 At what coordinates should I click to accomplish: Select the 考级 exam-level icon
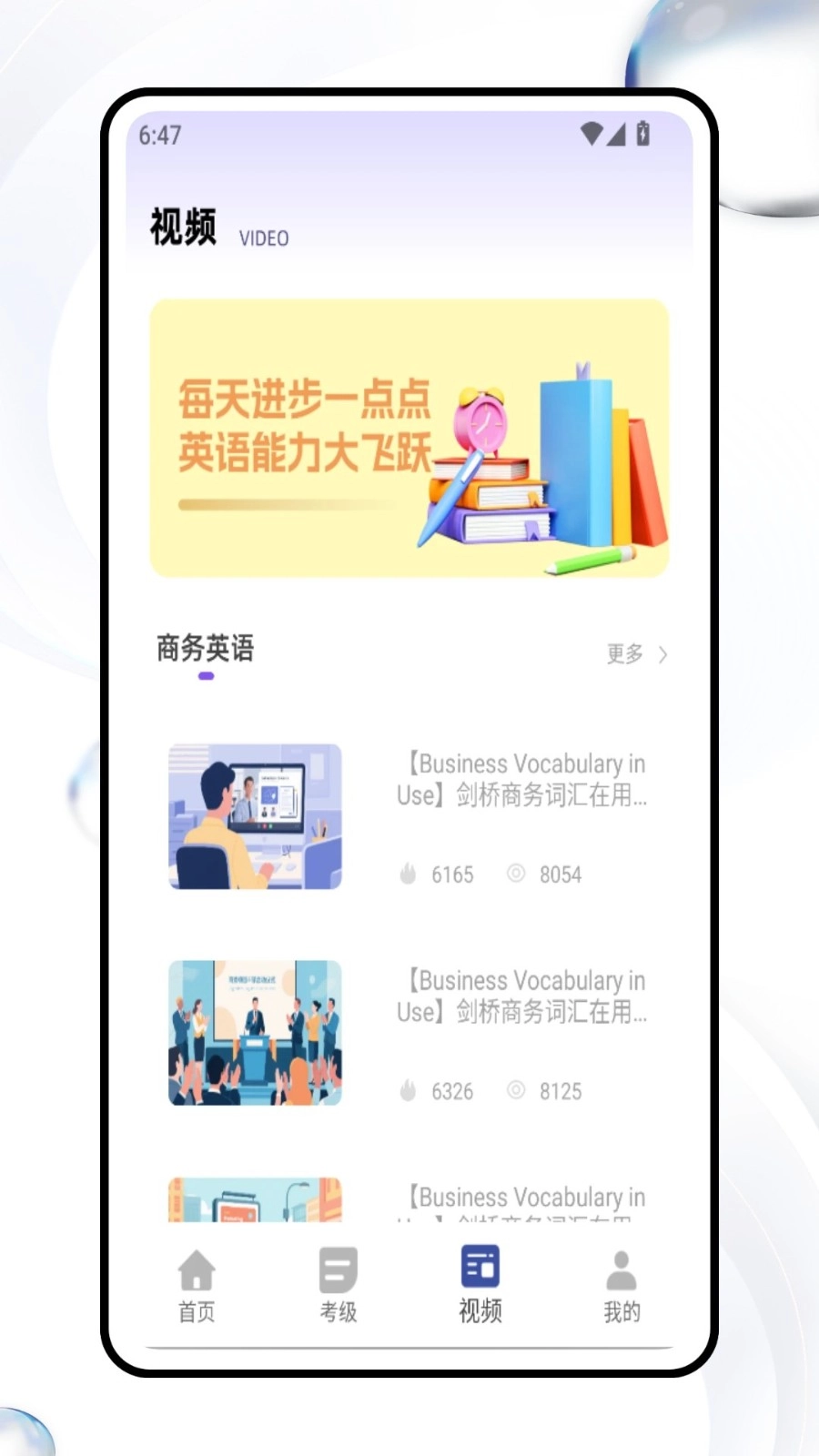point(337,1268)
